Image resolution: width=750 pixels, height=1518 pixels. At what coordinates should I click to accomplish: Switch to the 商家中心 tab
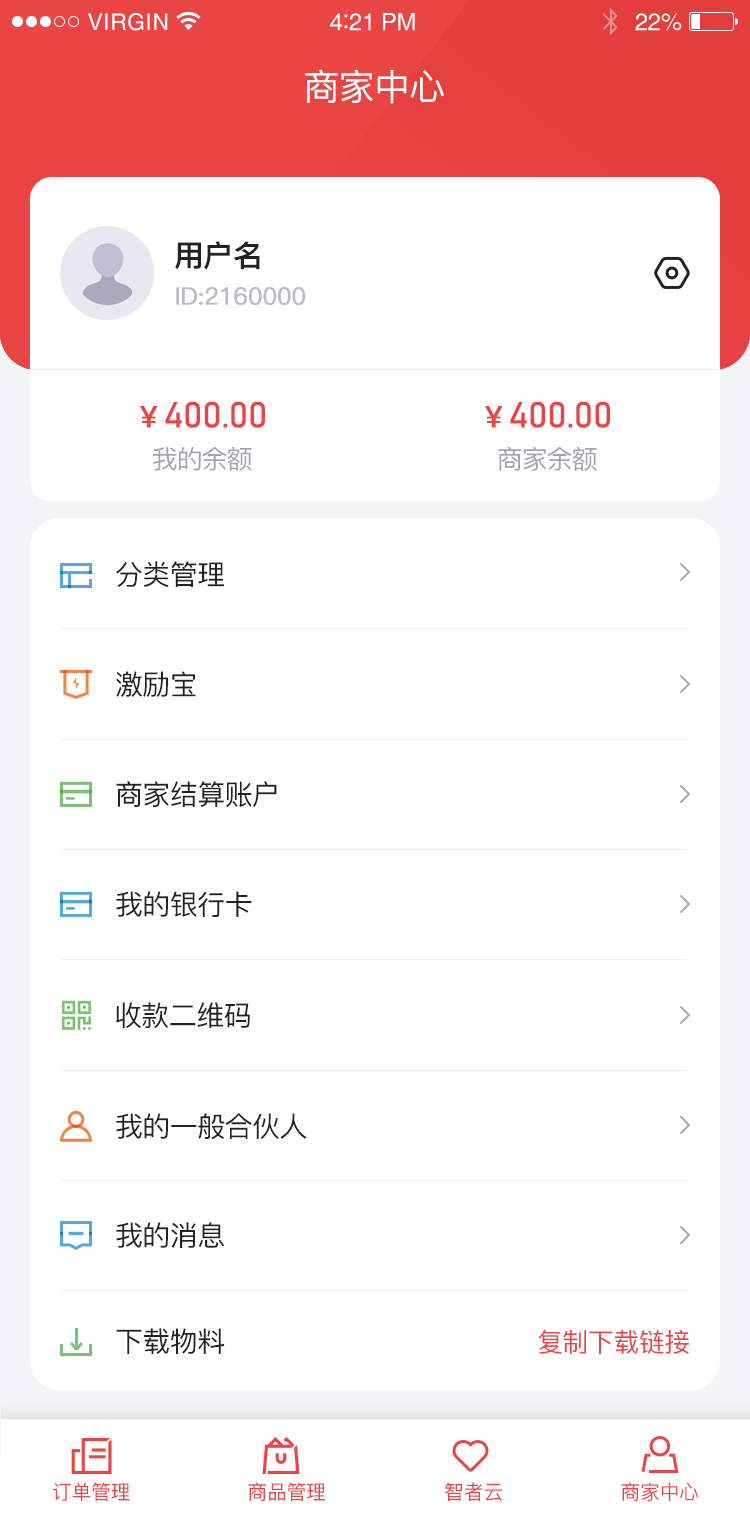pos(659,1465)
